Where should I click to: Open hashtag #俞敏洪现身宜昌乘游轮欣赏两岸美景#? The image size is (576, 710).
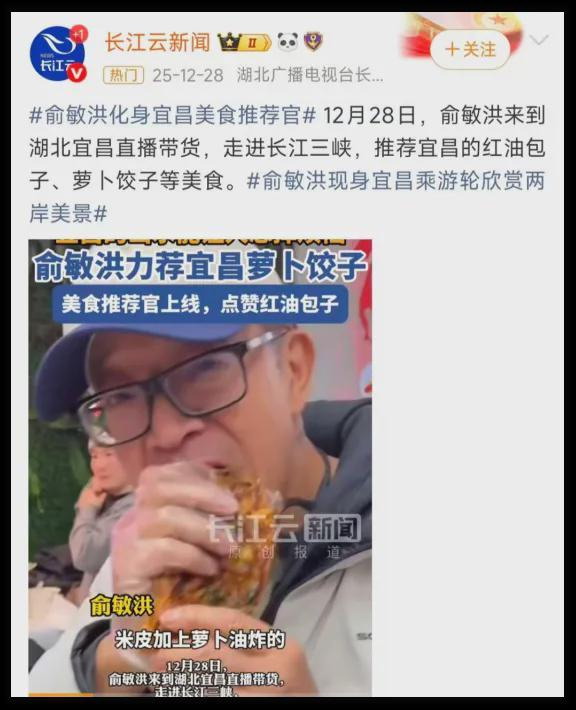287,197
